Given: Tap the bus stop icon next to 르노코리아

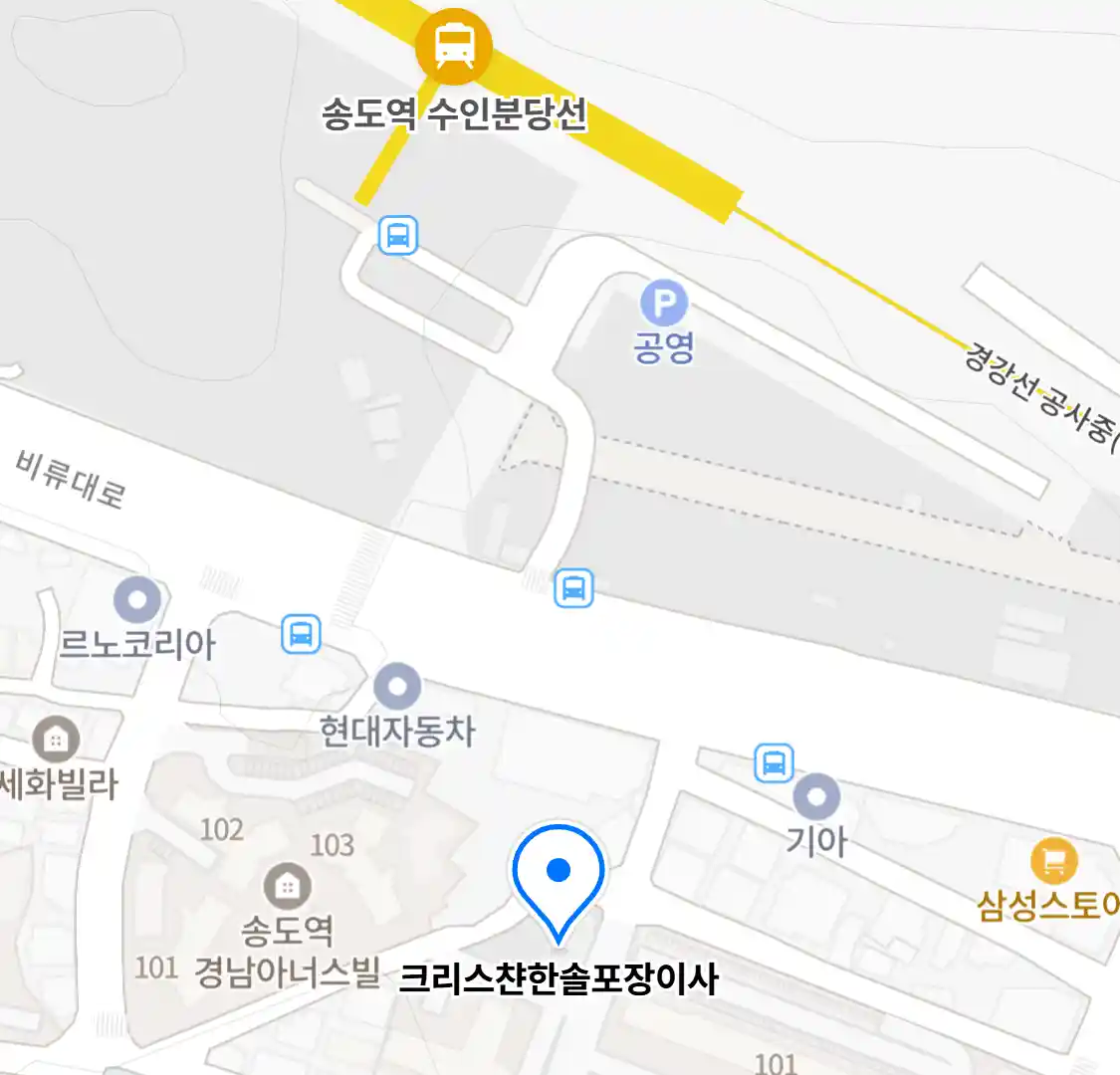Looking at the screenshot, I should pyautogui.click(x=301, y=634).
